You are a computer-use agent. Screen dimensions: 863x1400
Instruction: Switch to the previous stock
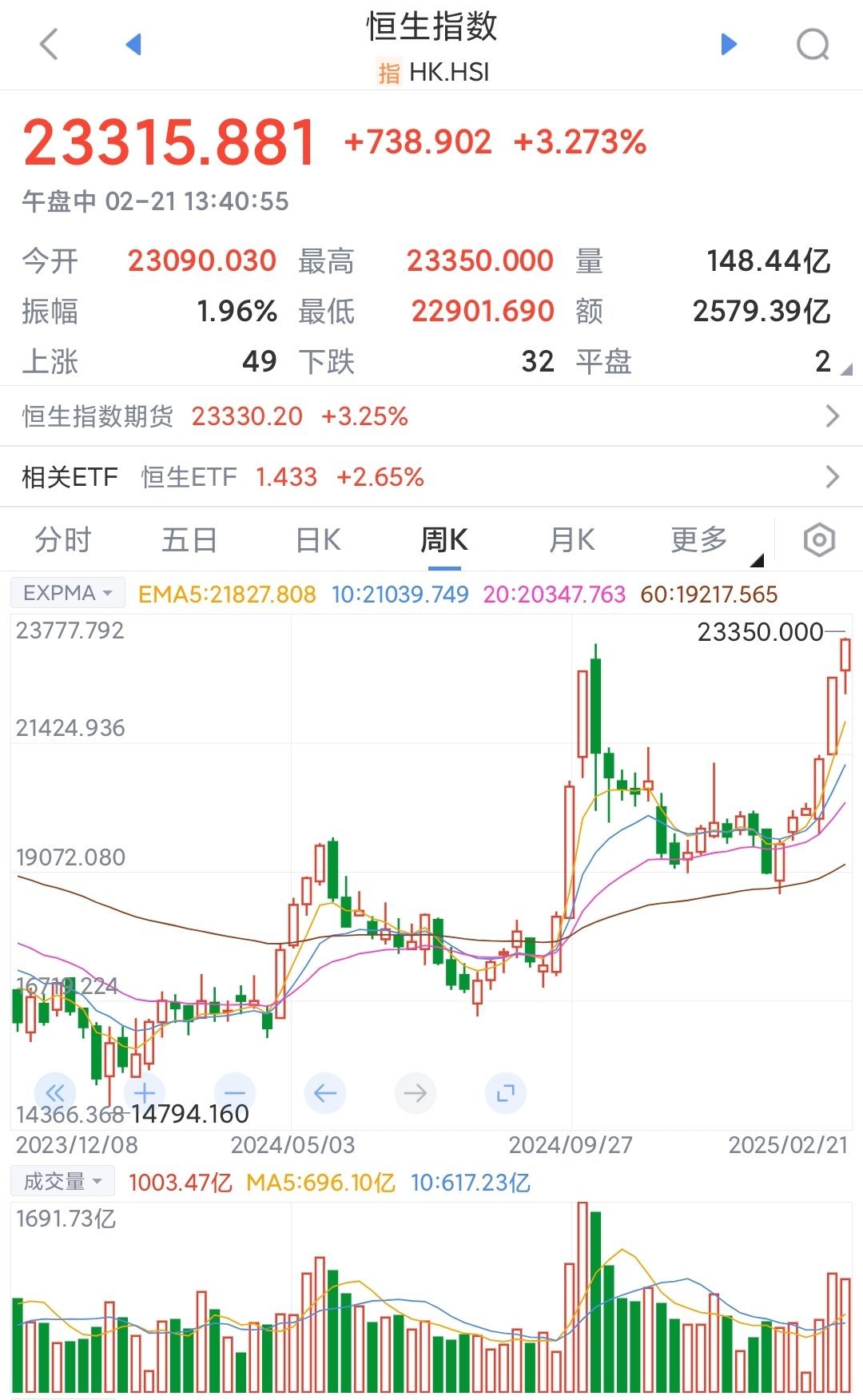coord(133,44)
